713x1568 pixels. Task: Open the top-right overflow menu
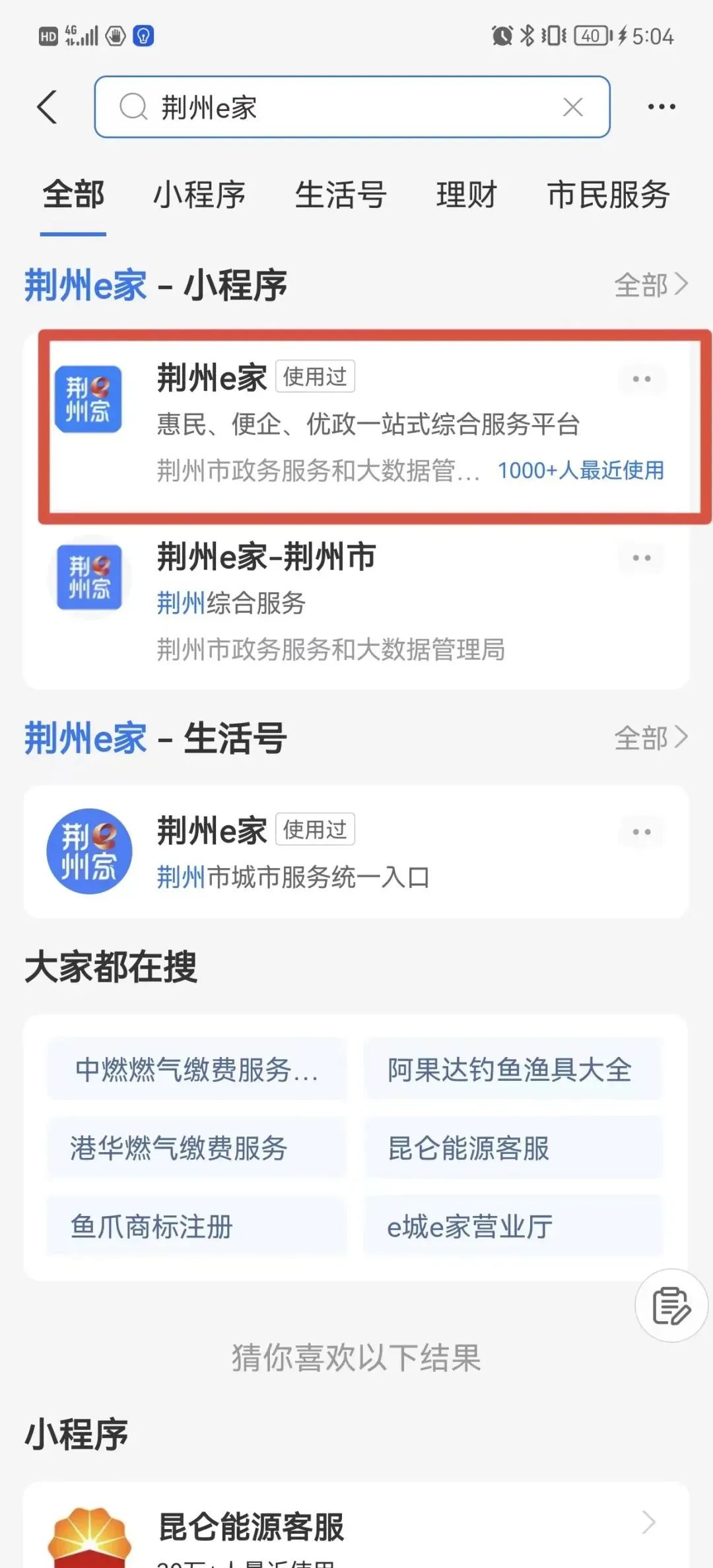661,107
